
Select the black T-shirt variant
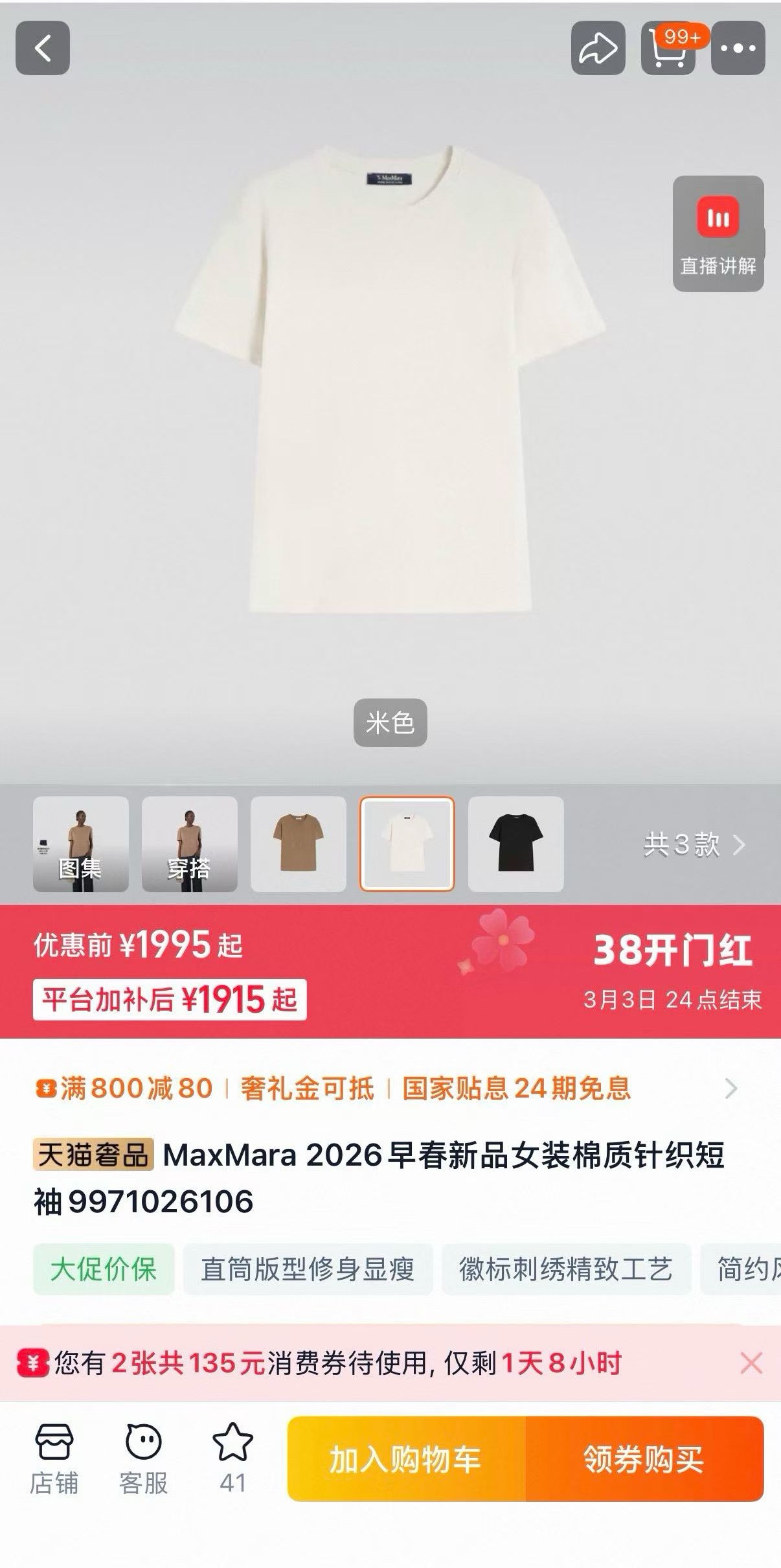tap(515, 844)
